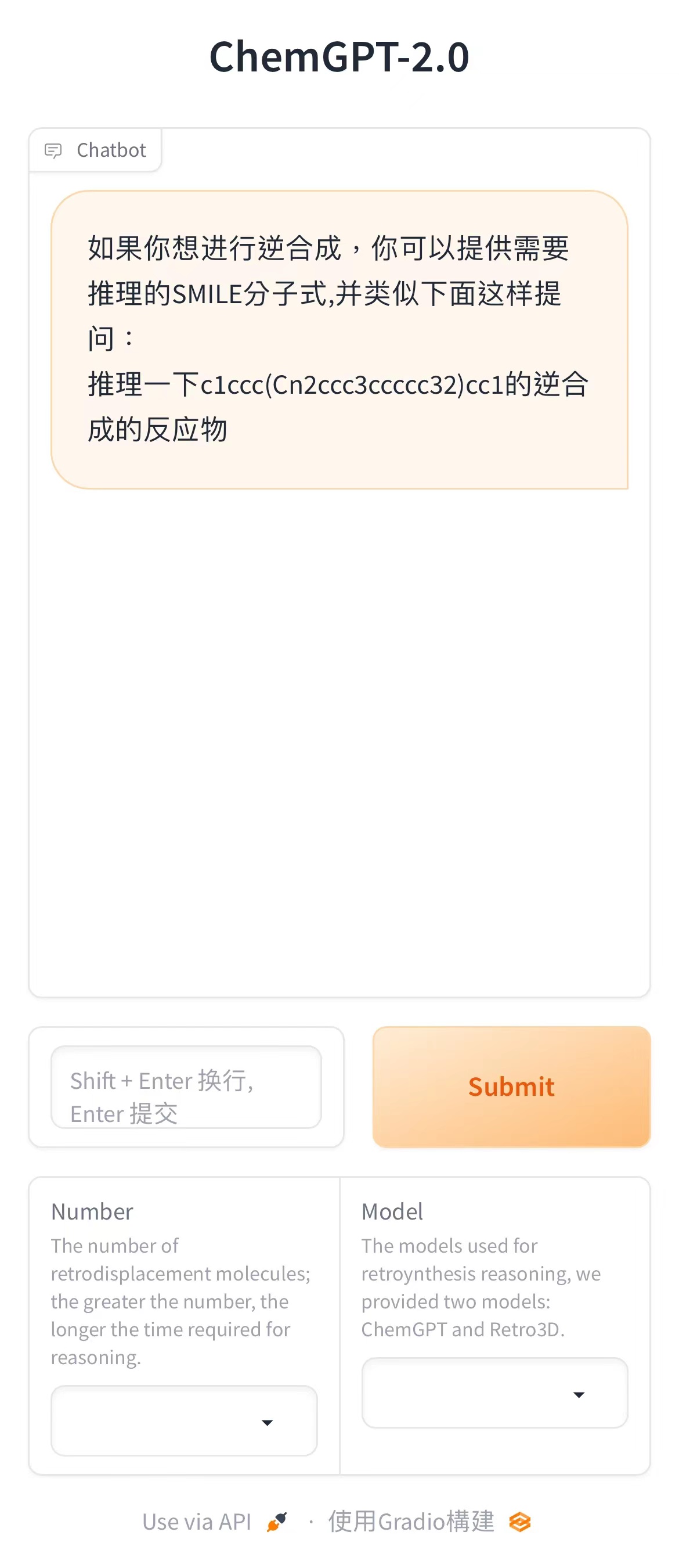Screen dimensions: 679x1568
Task: Expand the Model dropdown
Action: click(x=494, y=1393)
